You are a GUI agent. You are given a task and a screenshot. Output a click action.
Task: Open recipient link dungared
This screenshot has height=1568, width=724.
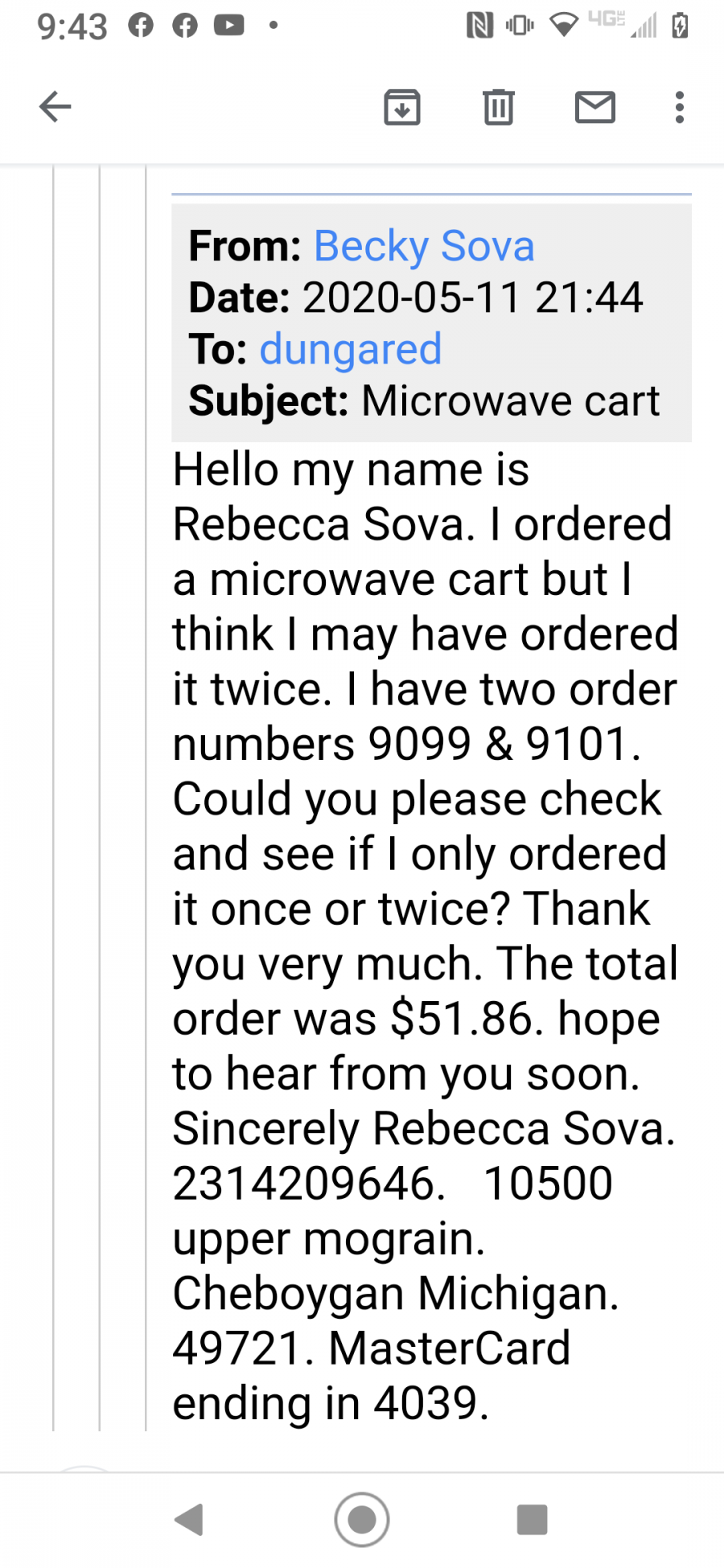(x=351, y=349)
